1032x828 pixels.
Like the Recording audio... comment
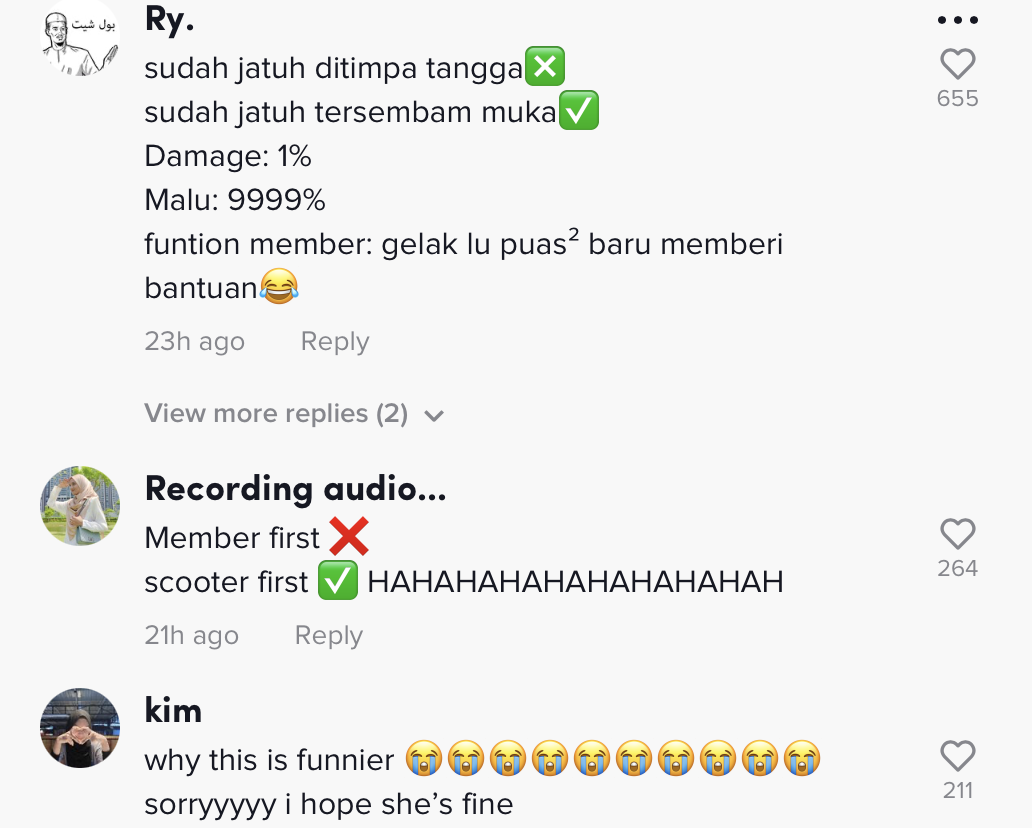[957, 534]
